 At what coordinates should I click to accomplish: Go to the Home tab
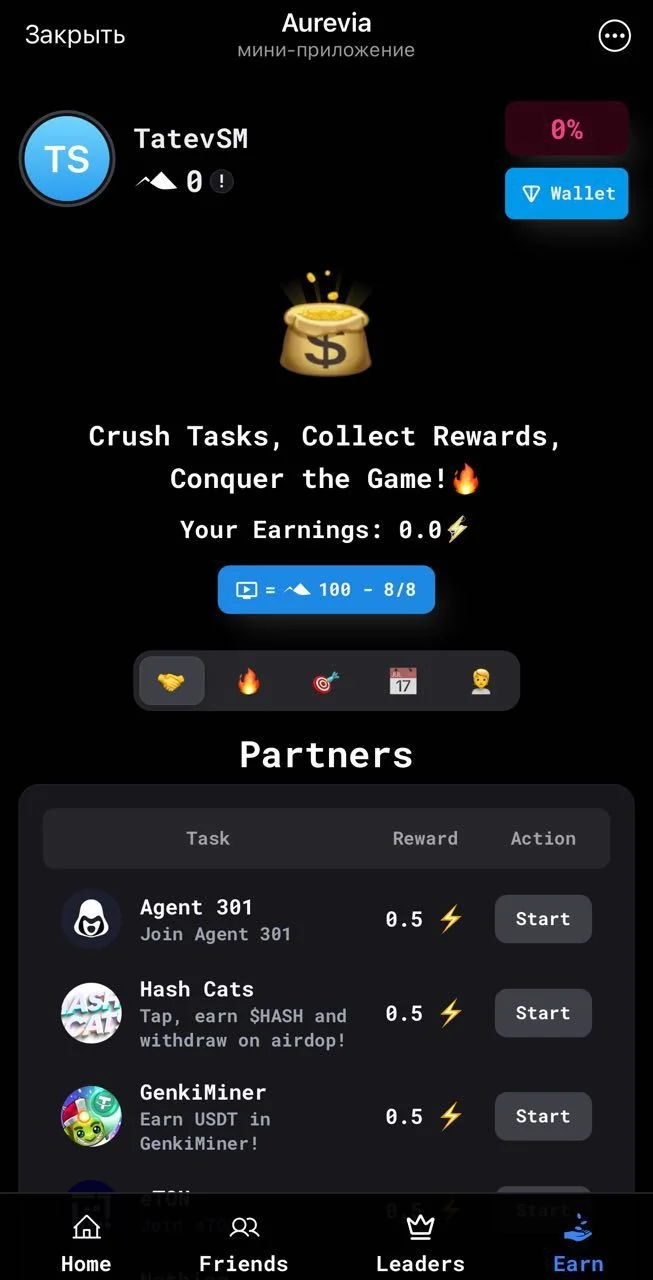coord(86,1243)
